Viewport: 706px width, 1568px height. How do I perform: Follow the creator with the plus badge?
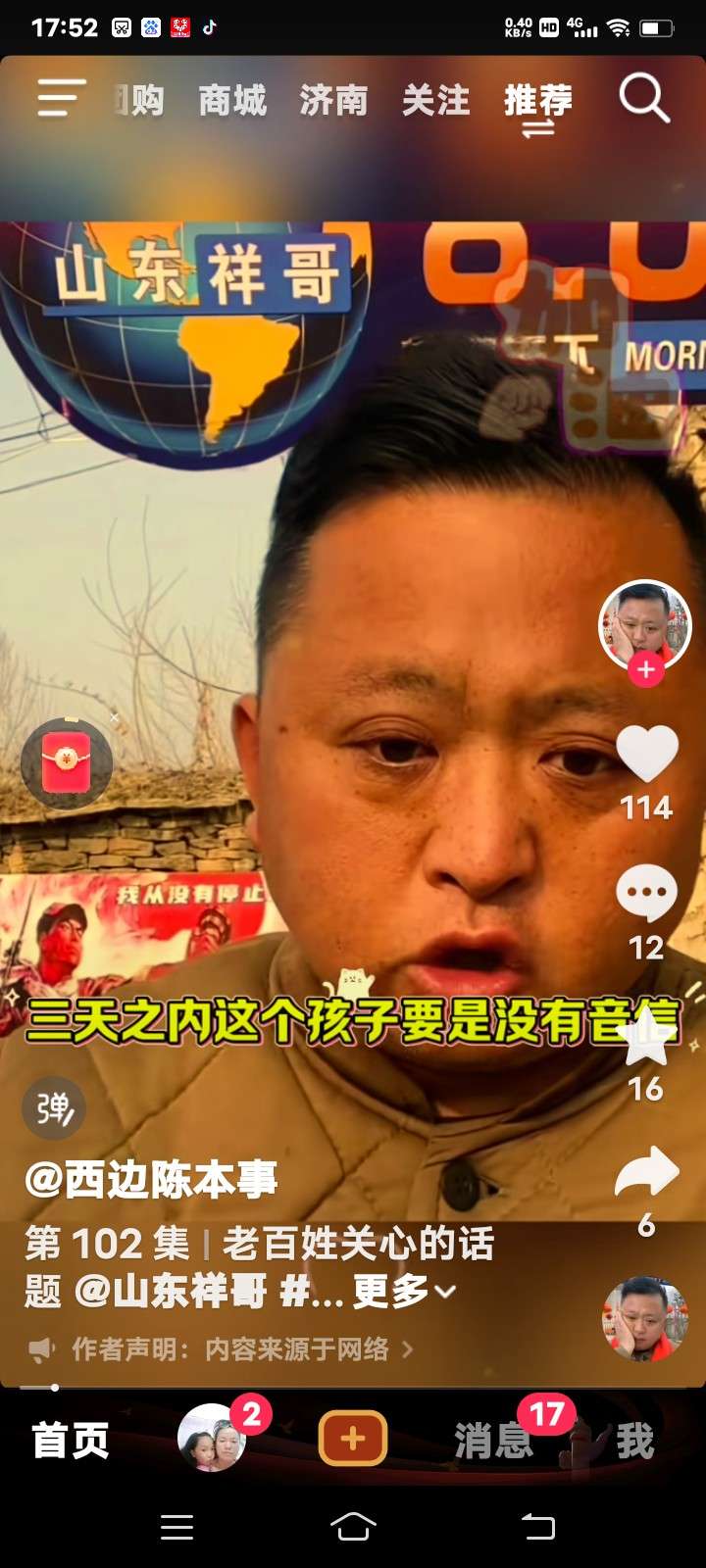645,670
